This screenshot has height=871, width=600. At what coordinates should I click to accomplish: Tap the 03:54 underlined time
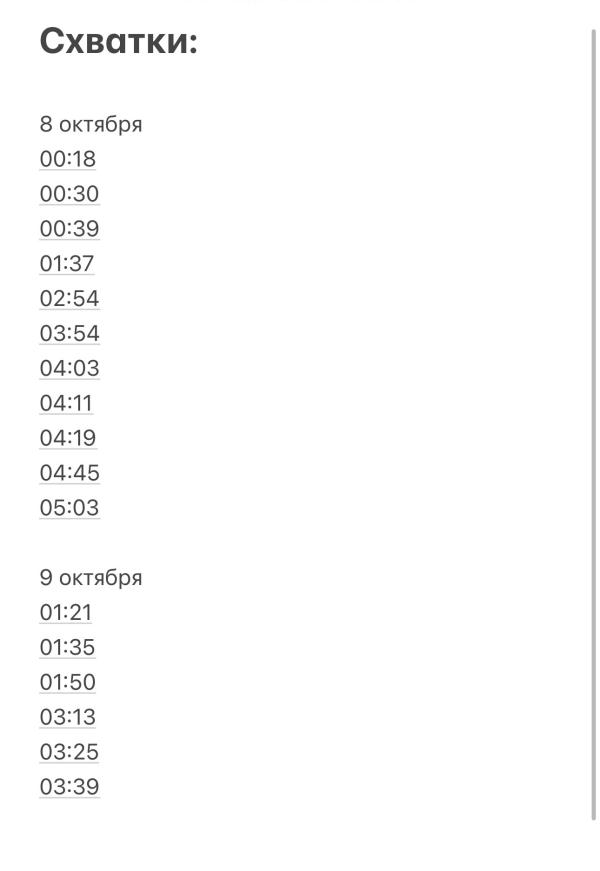pyautogui.click(x=69, y=333)
